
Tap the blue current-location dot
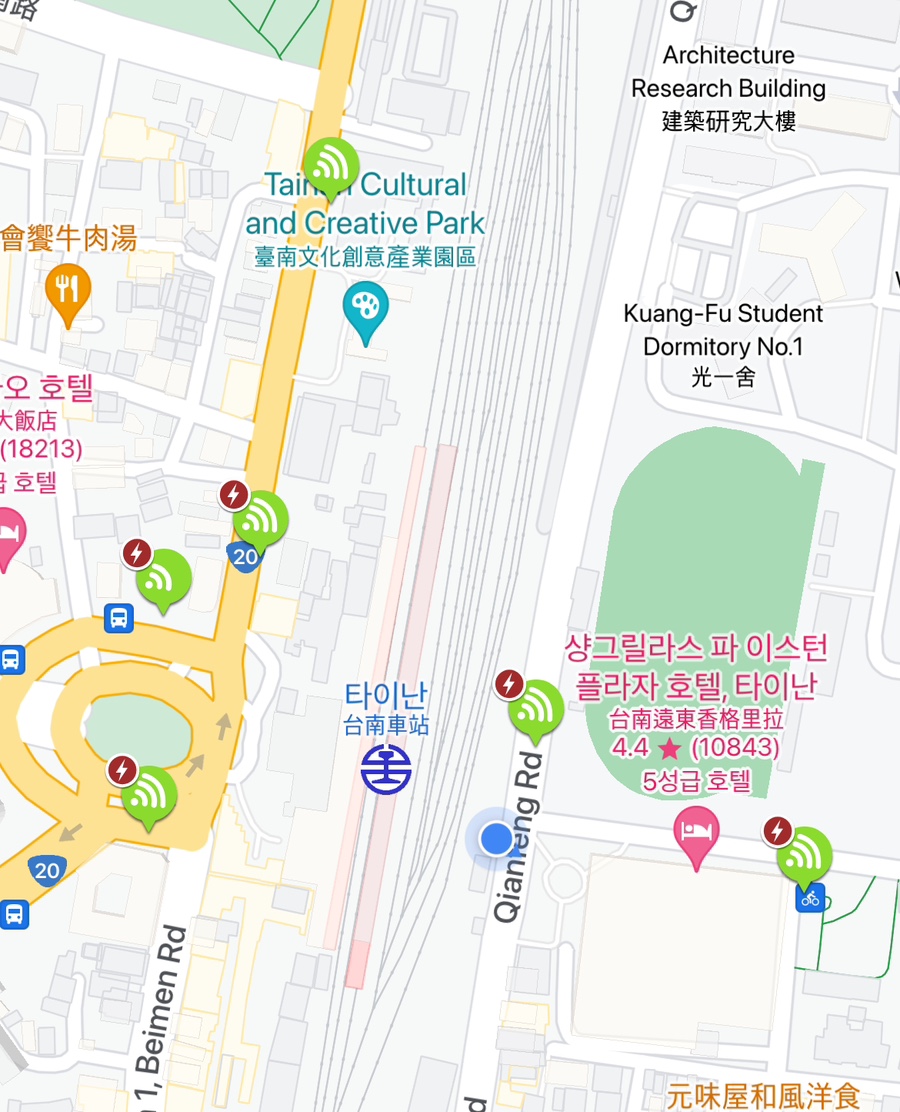(495, 839)
